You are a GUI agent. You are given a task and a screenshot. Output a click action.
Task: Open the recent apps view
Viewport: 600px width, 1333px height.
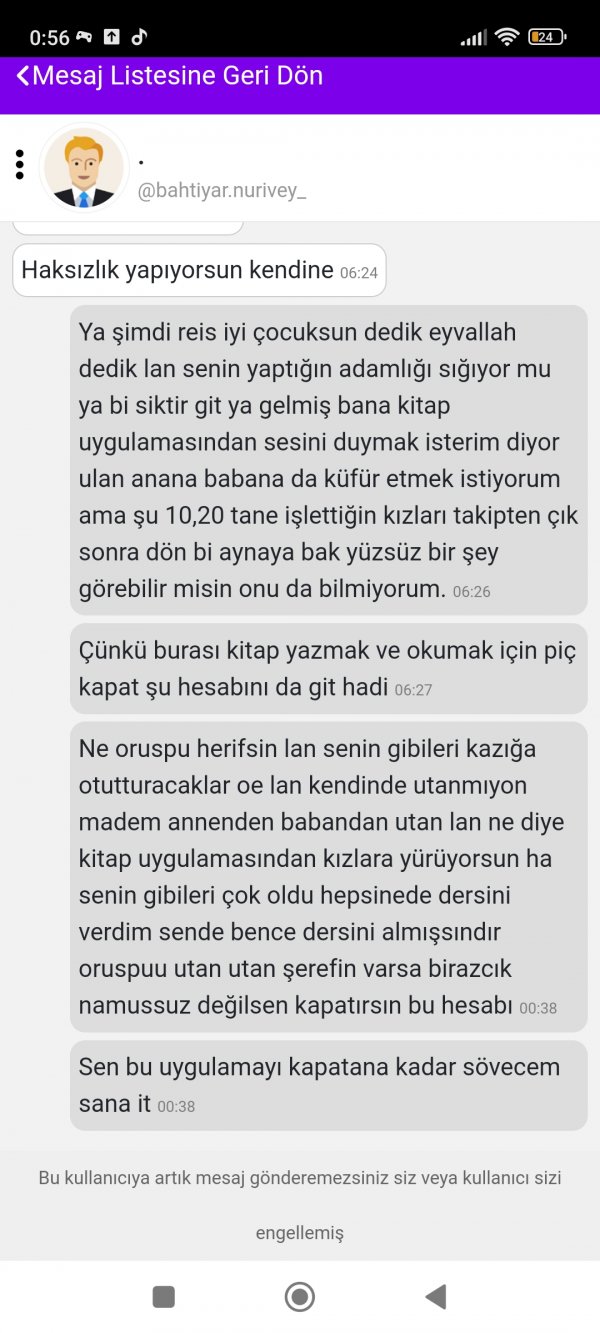tap(163, 1297)
